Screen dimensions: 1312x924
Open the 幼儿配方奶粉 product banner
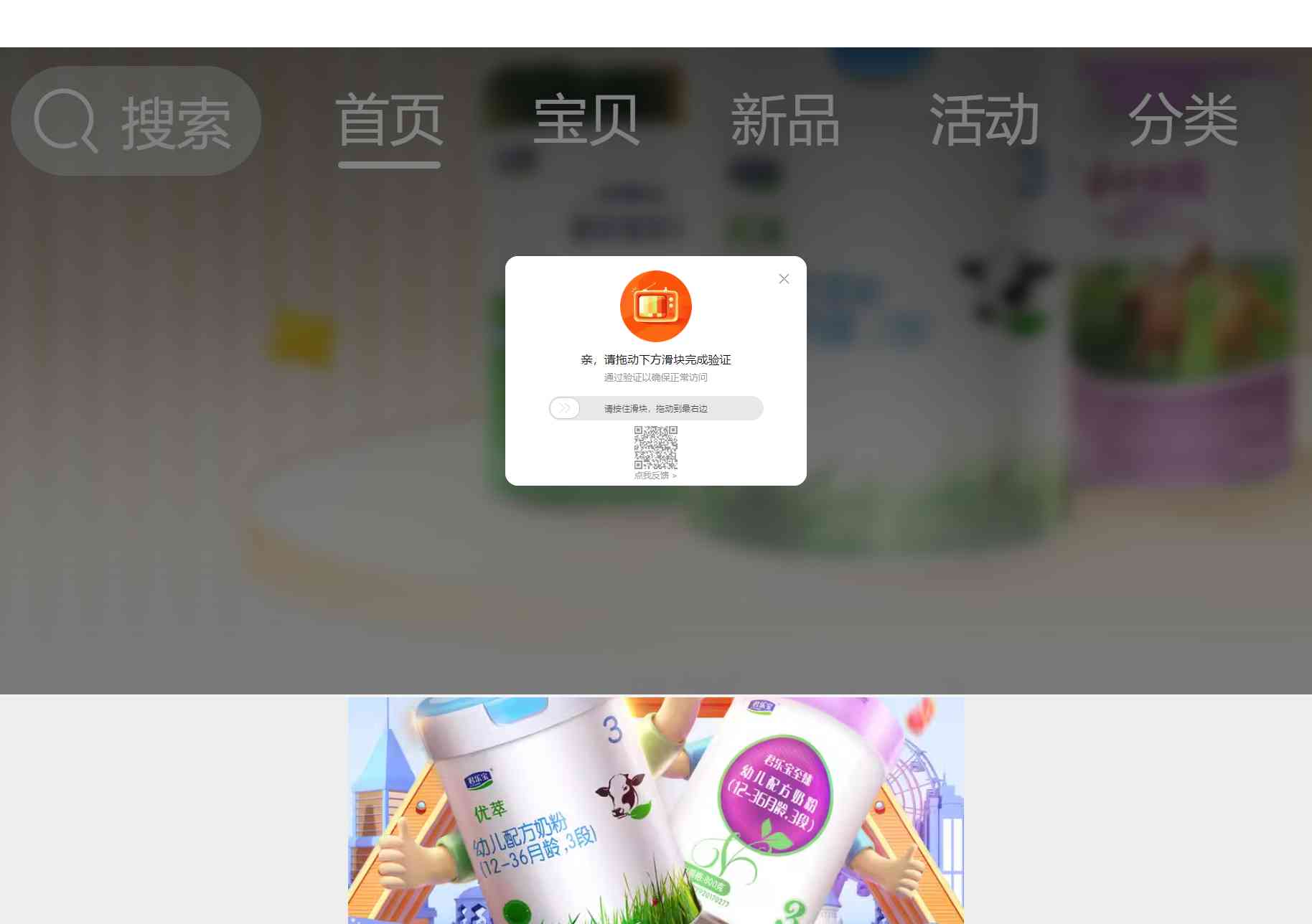(655, 811)
